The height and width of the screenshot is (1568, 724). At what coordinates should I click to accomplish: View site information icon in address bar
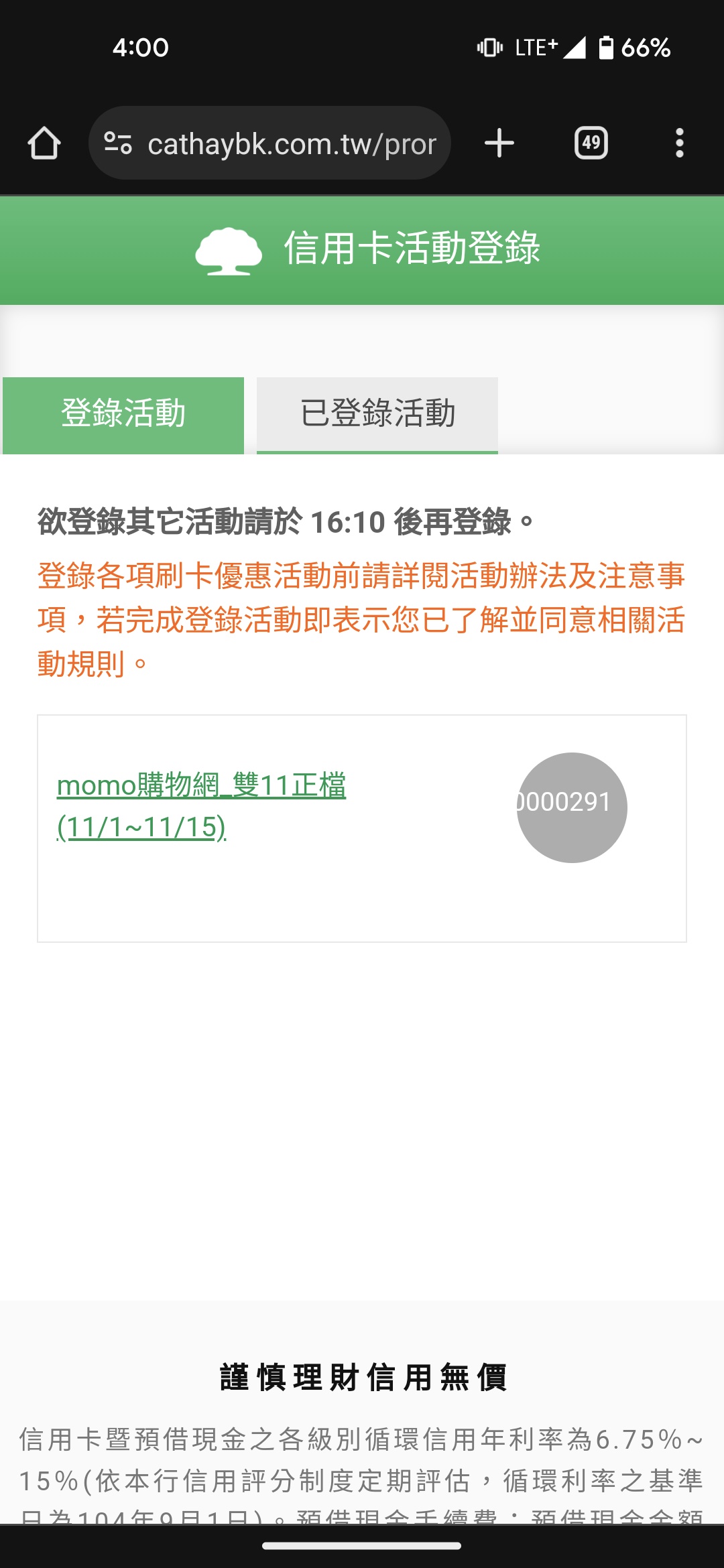point(118,143)
